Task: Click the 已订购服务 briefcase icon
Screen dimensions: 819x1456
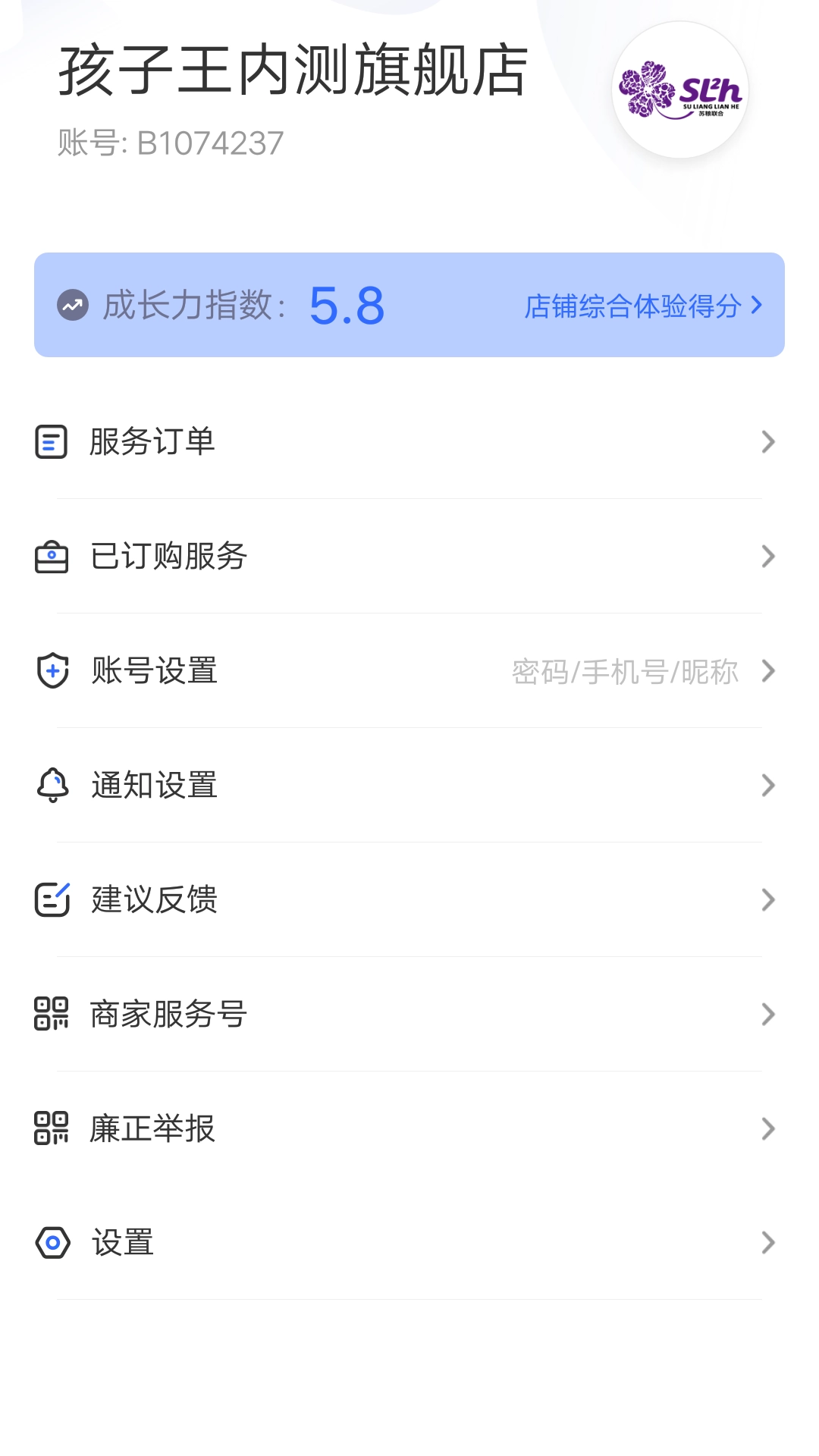Action: point(52,557)
